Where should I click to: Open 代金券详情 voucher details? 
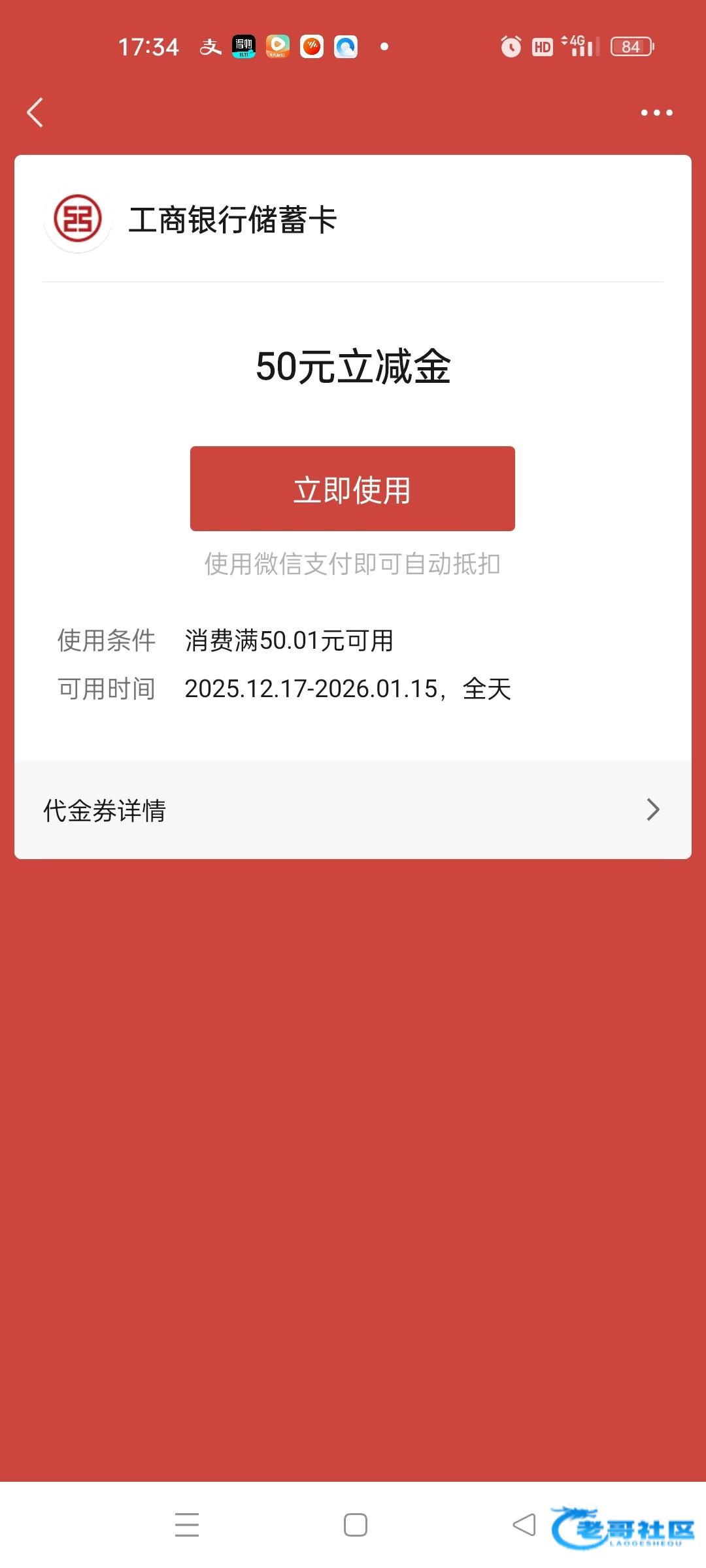[352, 810]
